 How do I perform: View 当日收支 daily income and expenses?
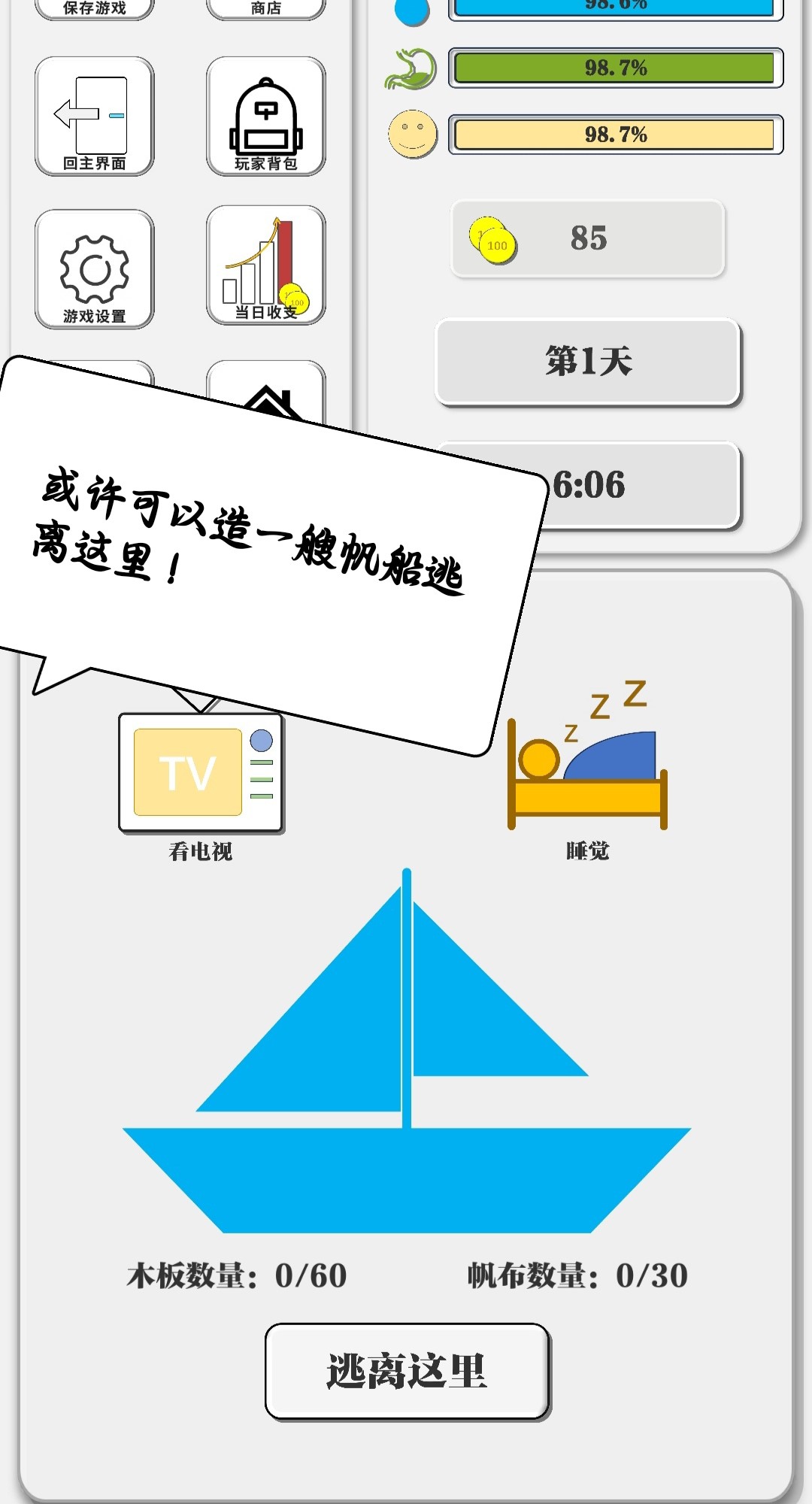point(265,265)
